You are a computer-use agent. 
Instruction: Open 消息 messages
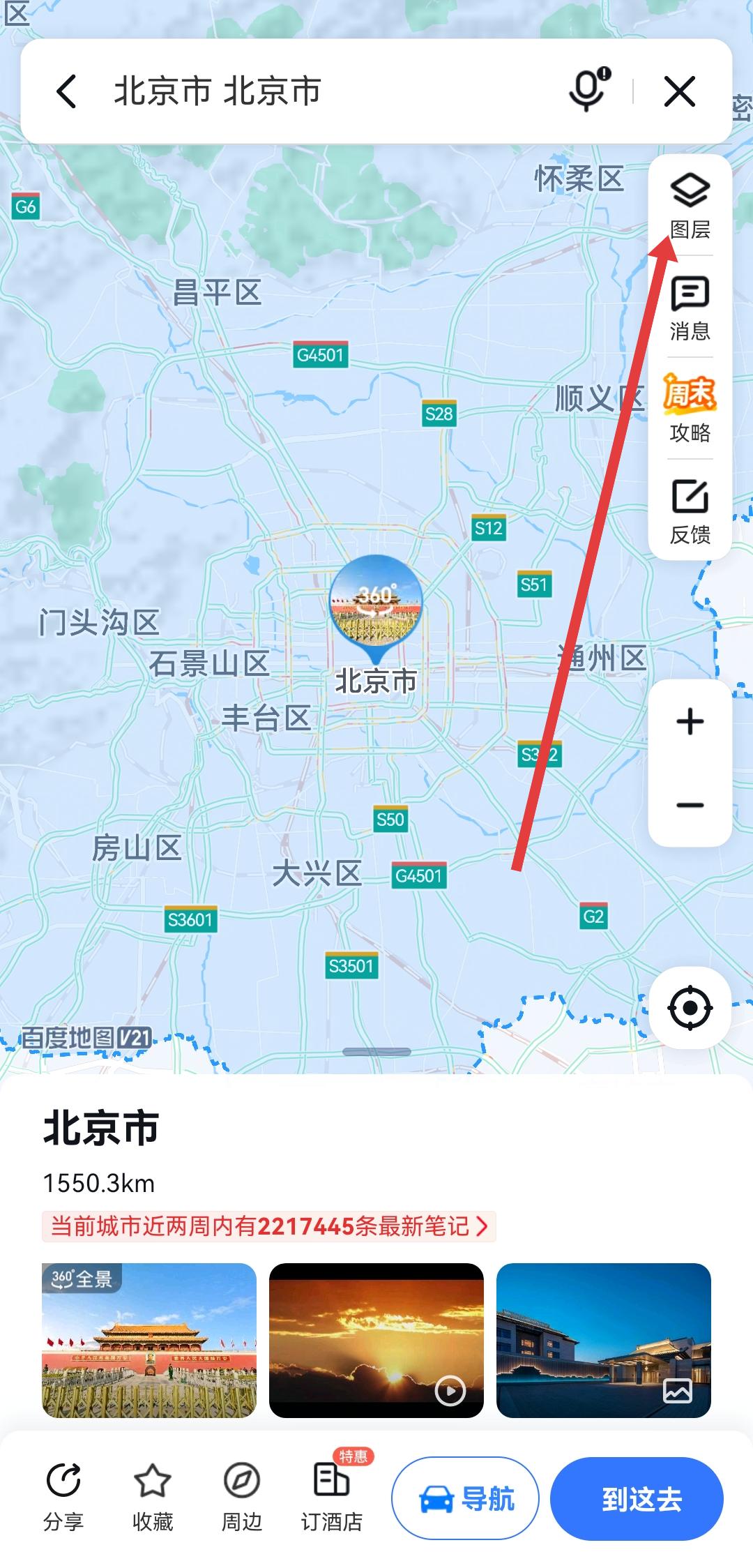[x=690, y=308]
